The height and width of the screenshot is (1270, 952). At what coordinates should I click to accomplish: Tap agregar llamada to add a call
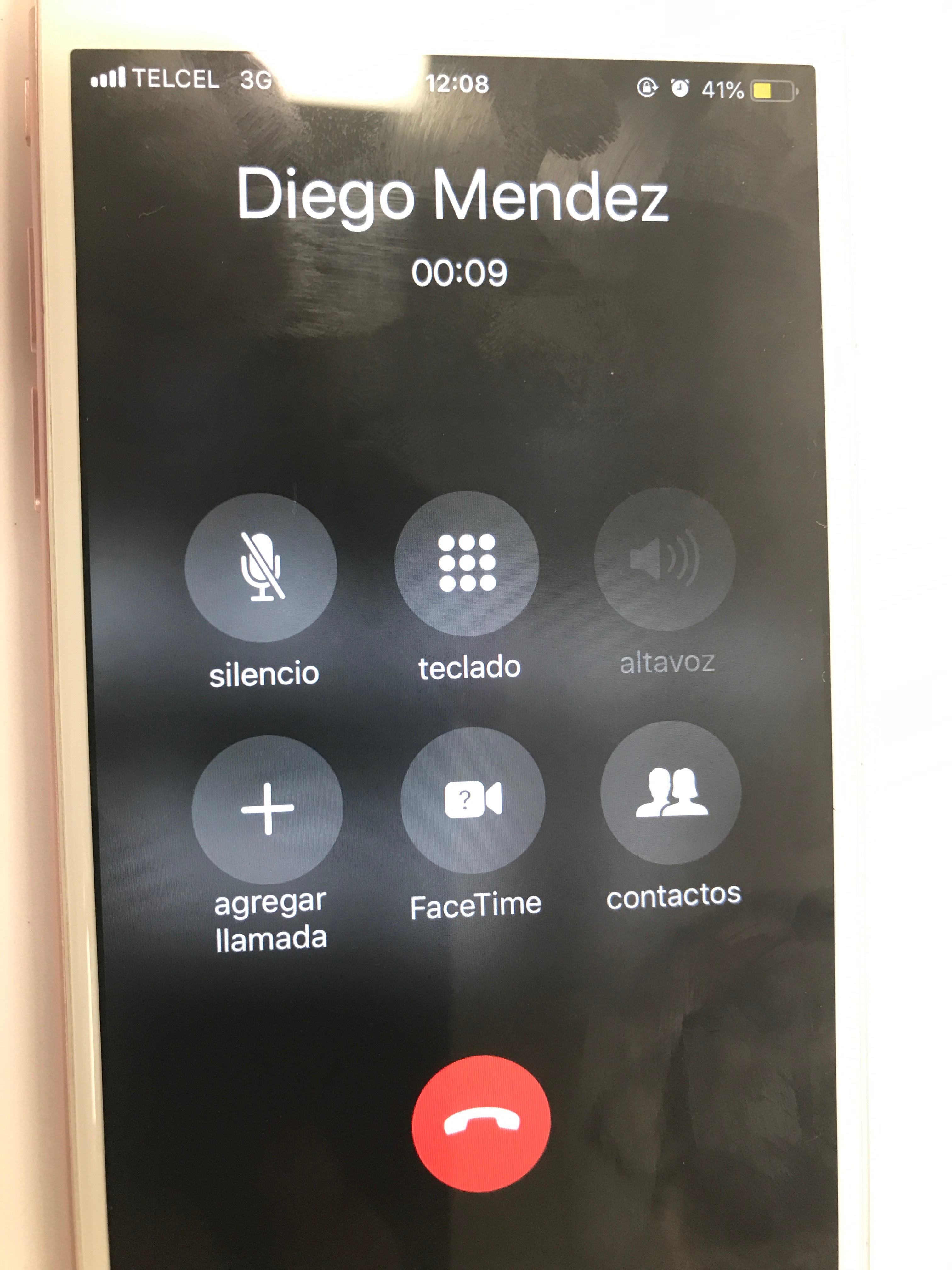coord(267,809)
